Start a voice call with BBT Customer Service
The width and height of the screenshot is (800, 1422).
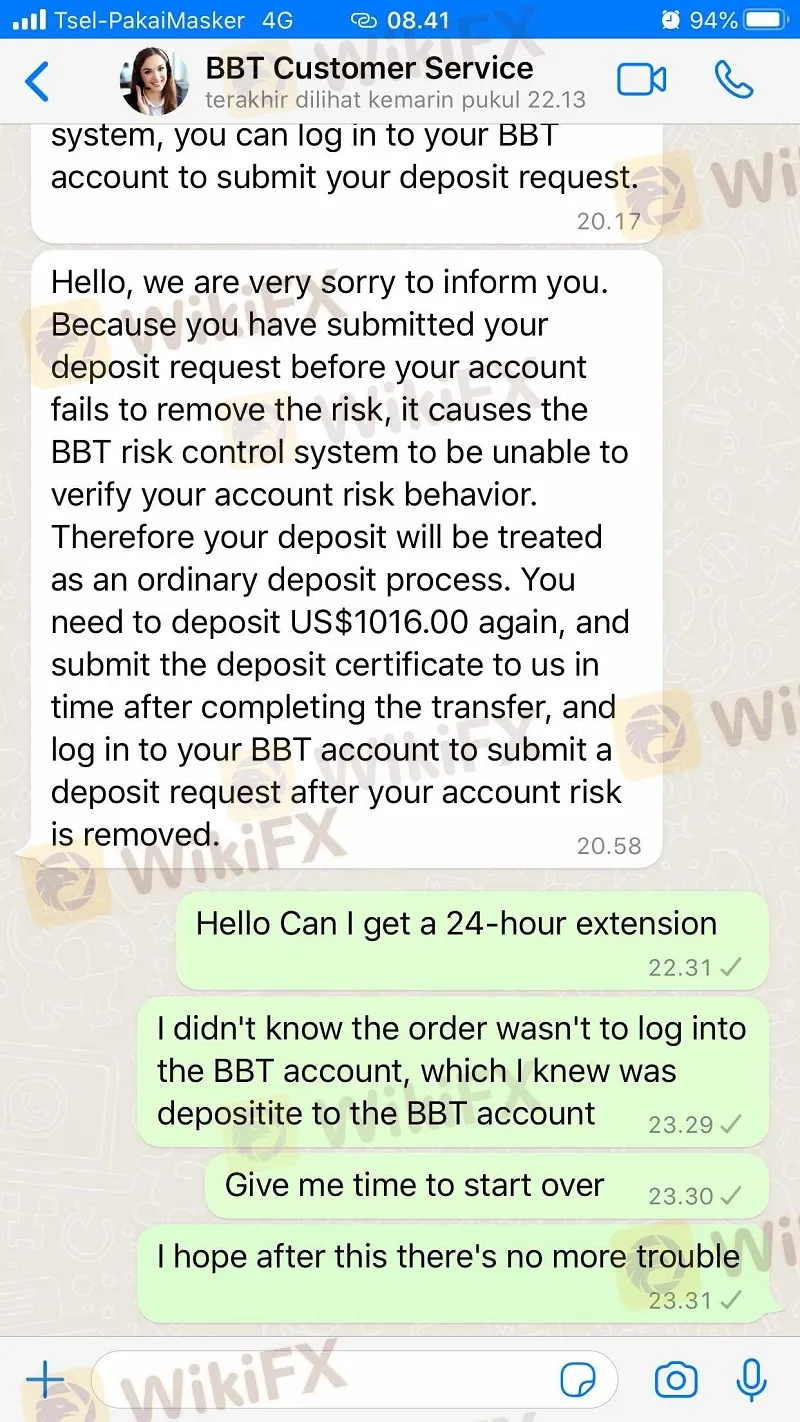tap(734, 80)
